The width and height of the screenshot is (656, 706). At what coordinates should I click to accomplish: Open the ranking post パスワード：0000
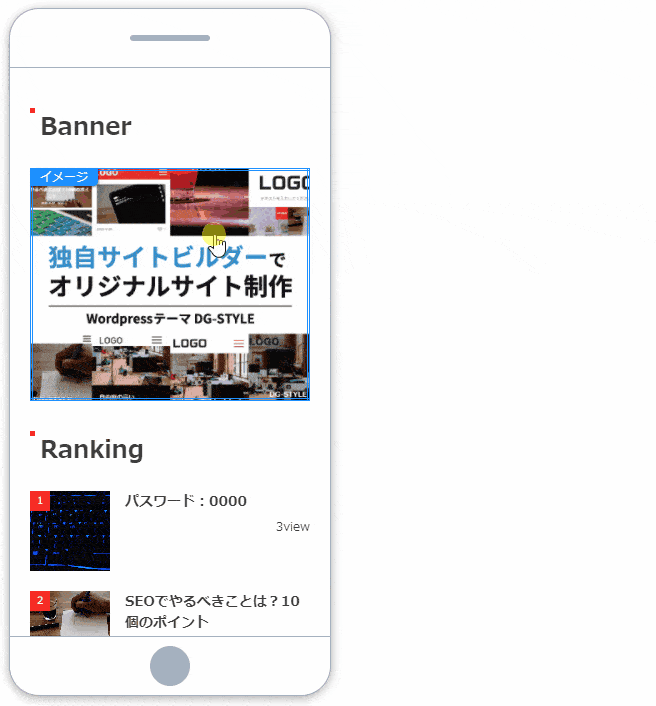click(x=186, y=501)
